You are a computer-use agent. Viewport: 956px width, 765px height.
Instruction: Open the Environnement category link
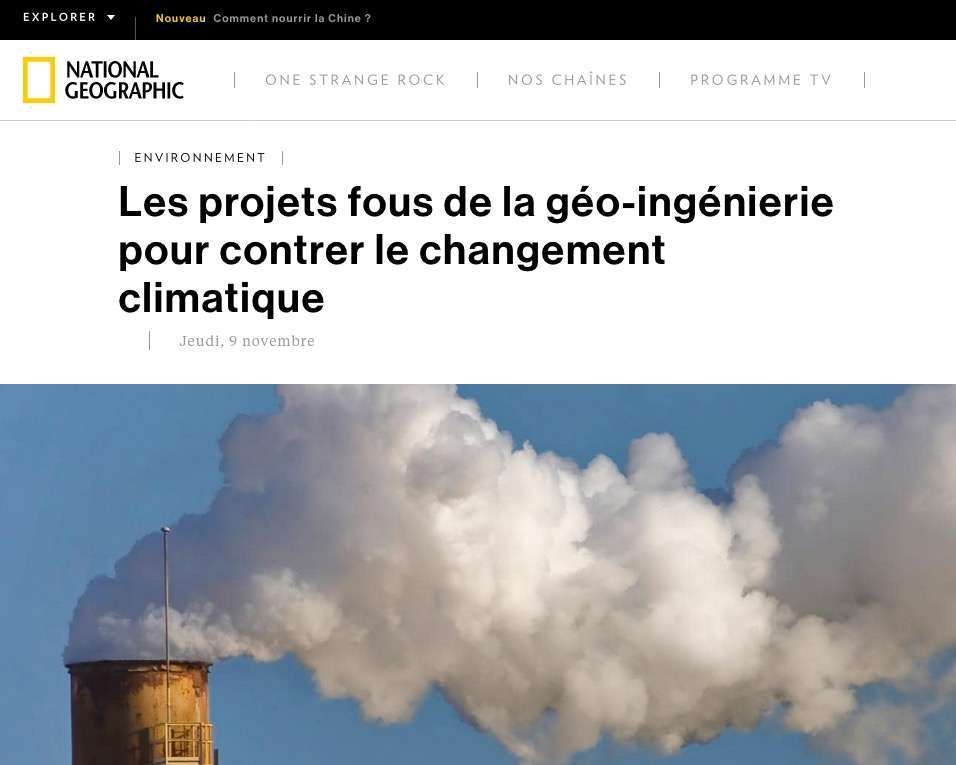point(200,158)
